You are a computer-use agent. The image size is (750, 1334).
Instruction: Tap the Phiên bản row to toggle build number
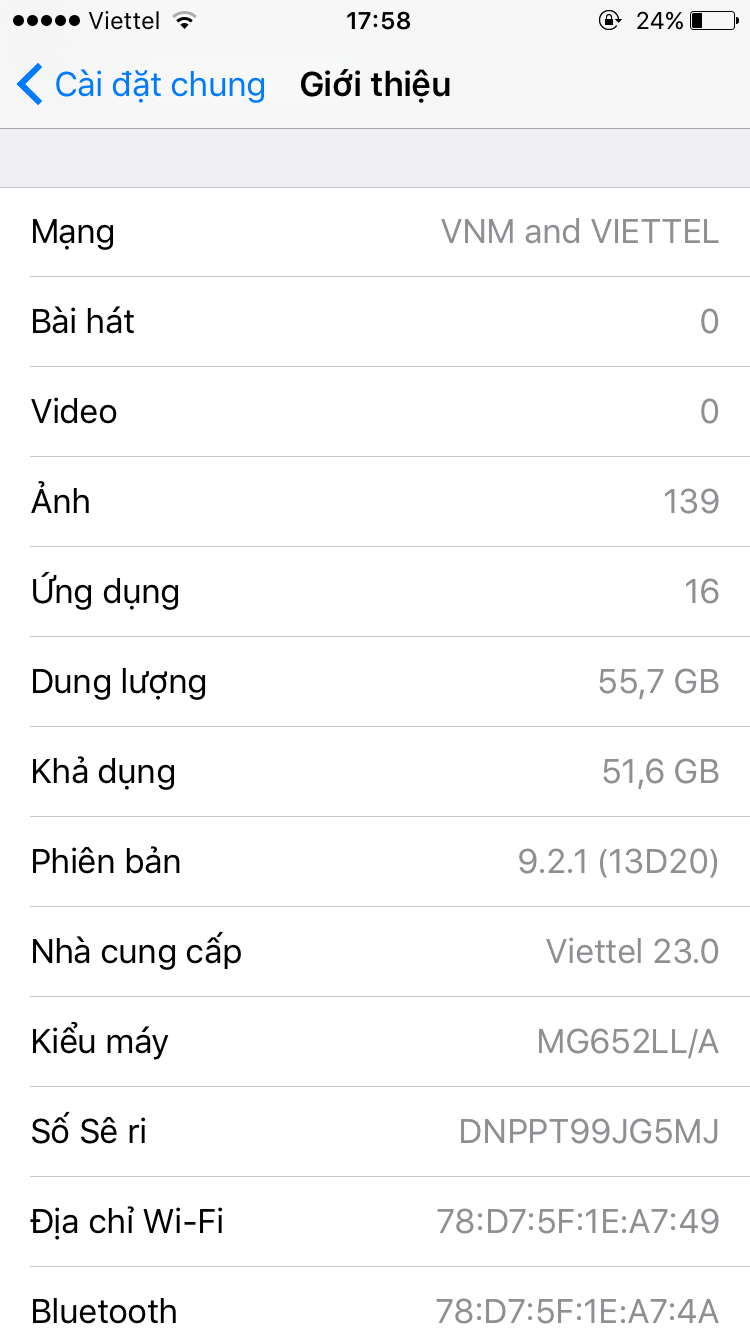[375, 862]
